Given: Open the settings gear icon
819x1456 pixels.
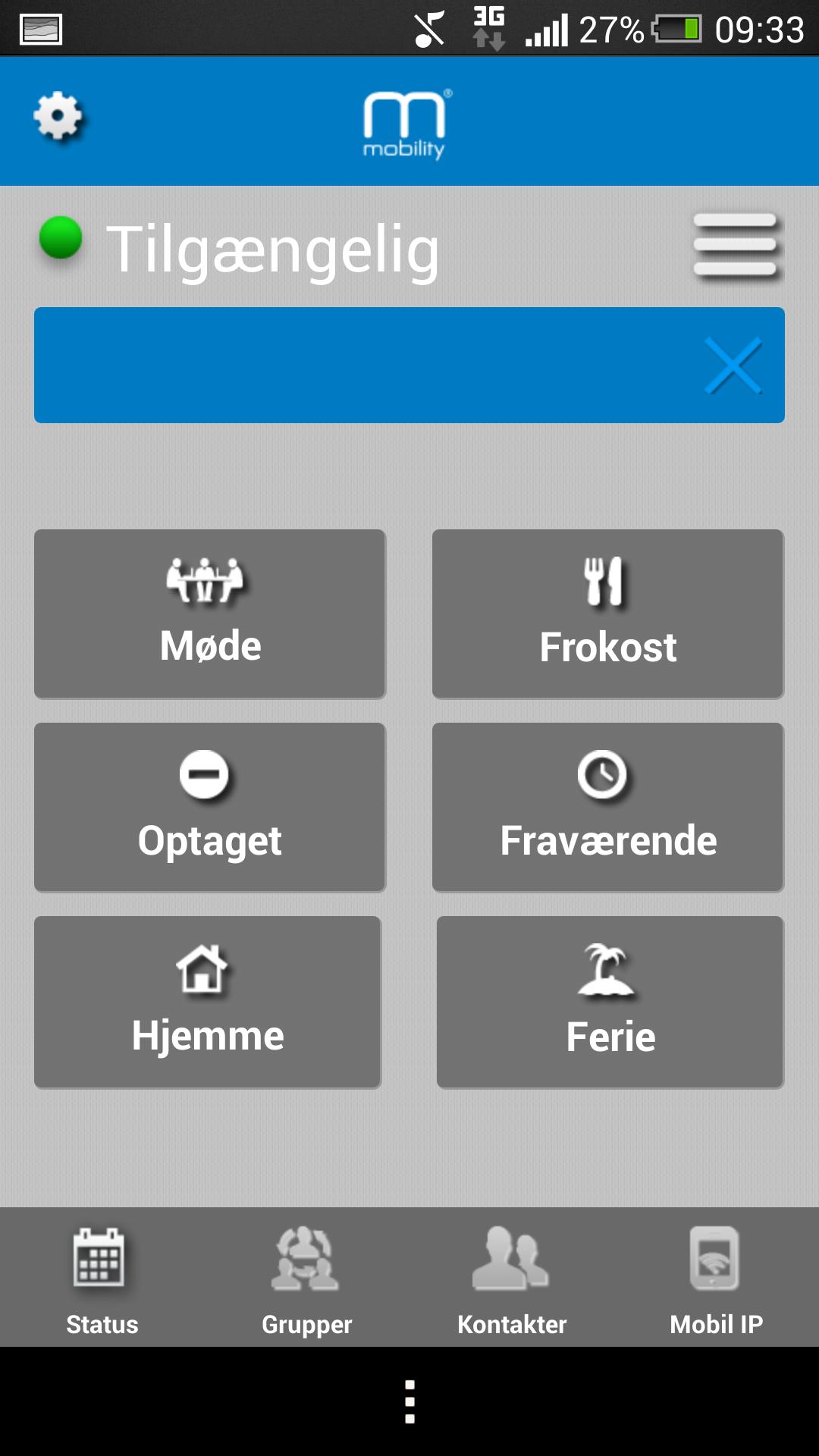Looking at the screenshot, I should [x=58, y=118].
